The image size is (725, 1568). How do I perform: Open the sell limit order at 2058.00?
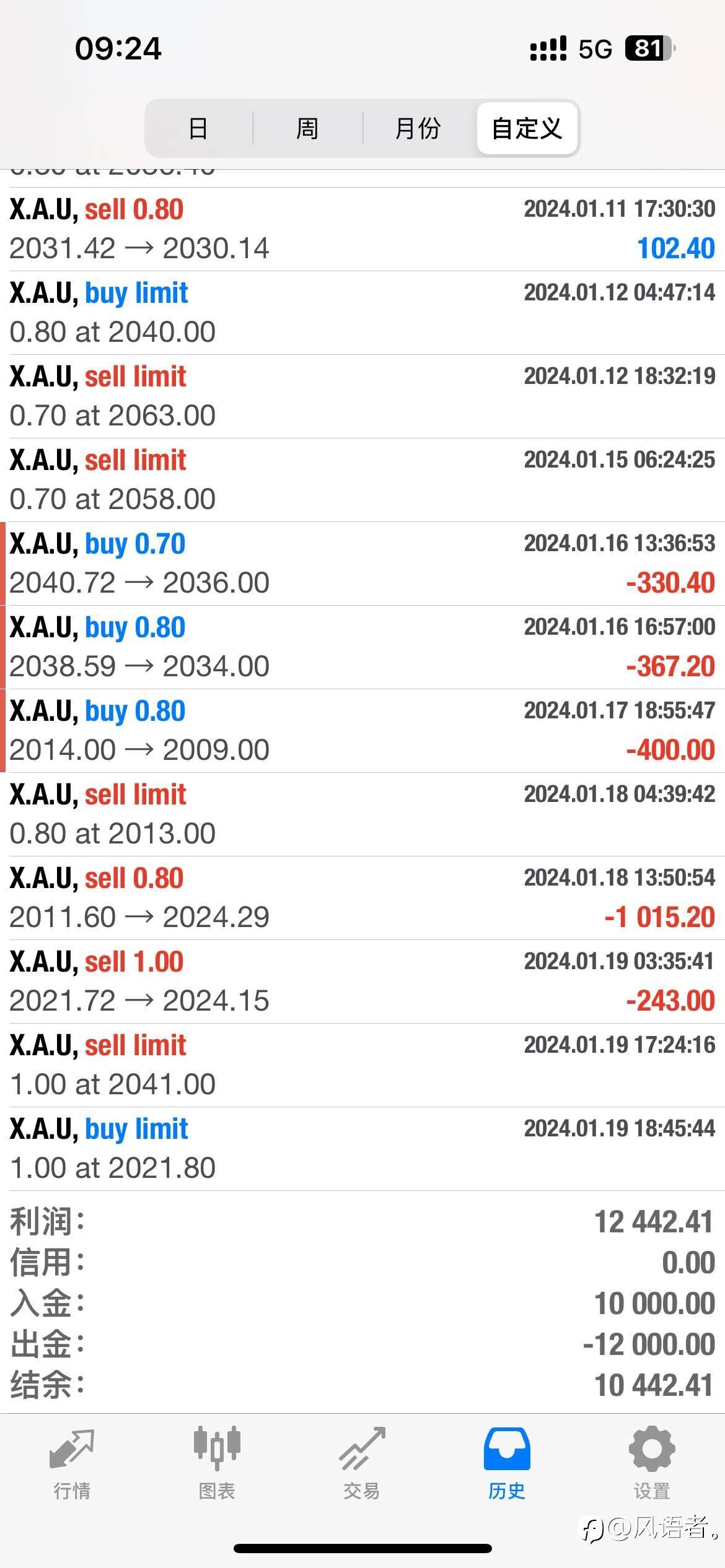[x=362, y=480]
